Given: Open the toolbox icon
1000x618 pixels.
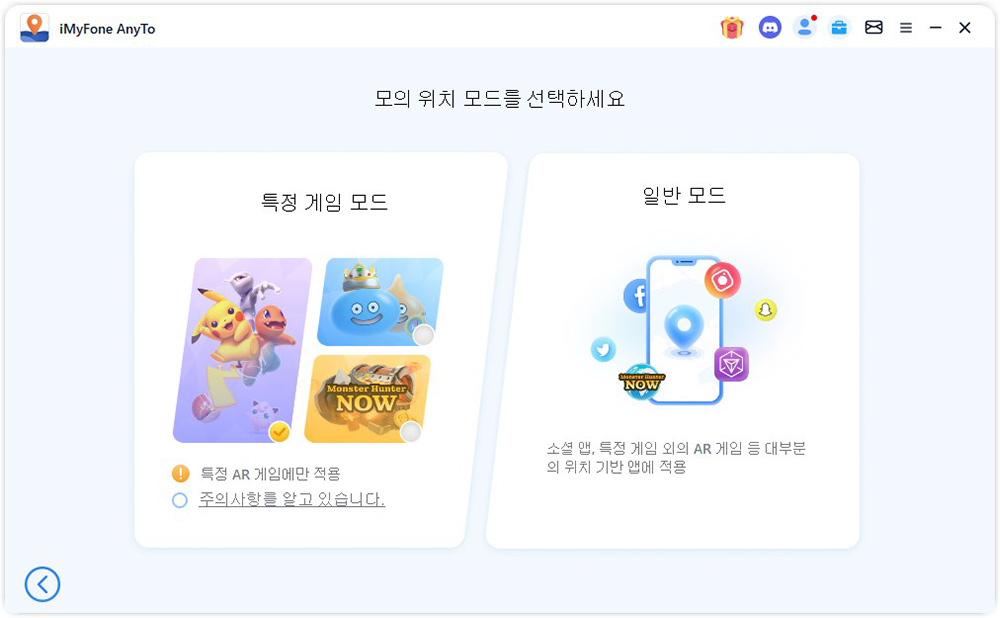Looking at the screenshot, I should pos(839,28).
